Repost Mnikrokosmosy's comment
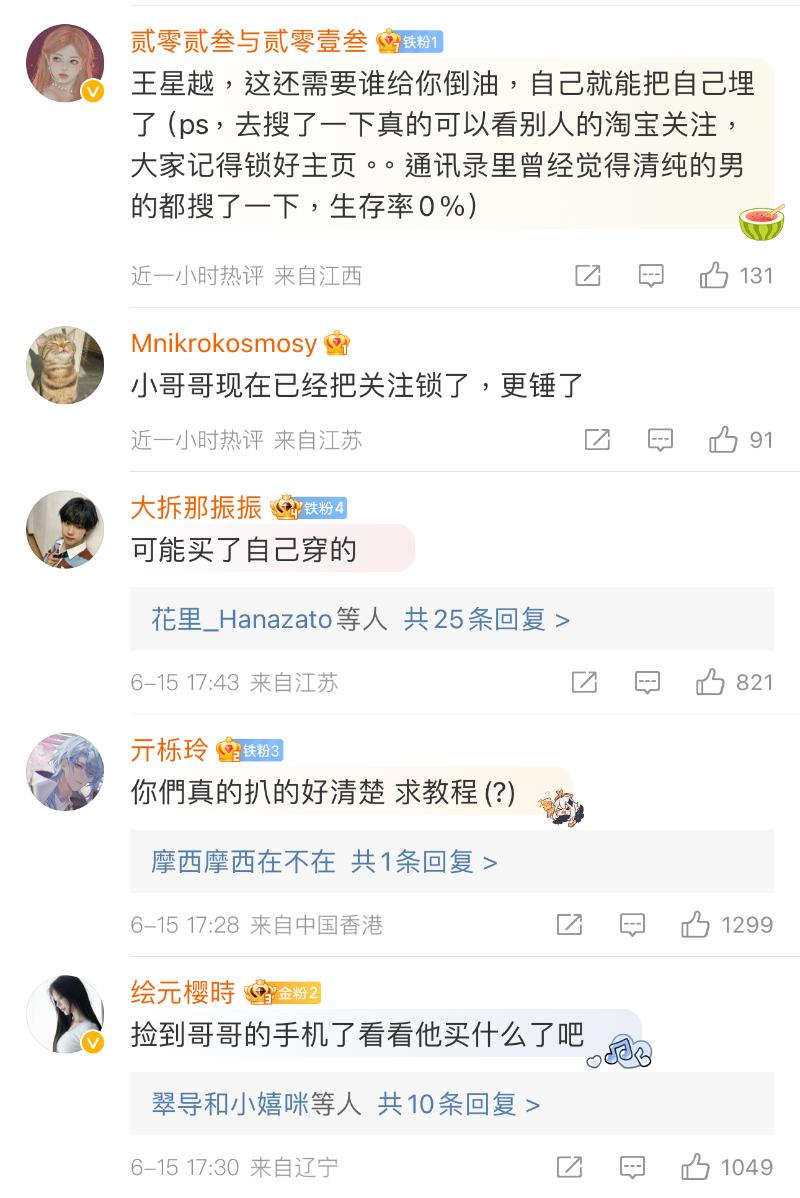Screen dimensions: 800x1198 597,440
